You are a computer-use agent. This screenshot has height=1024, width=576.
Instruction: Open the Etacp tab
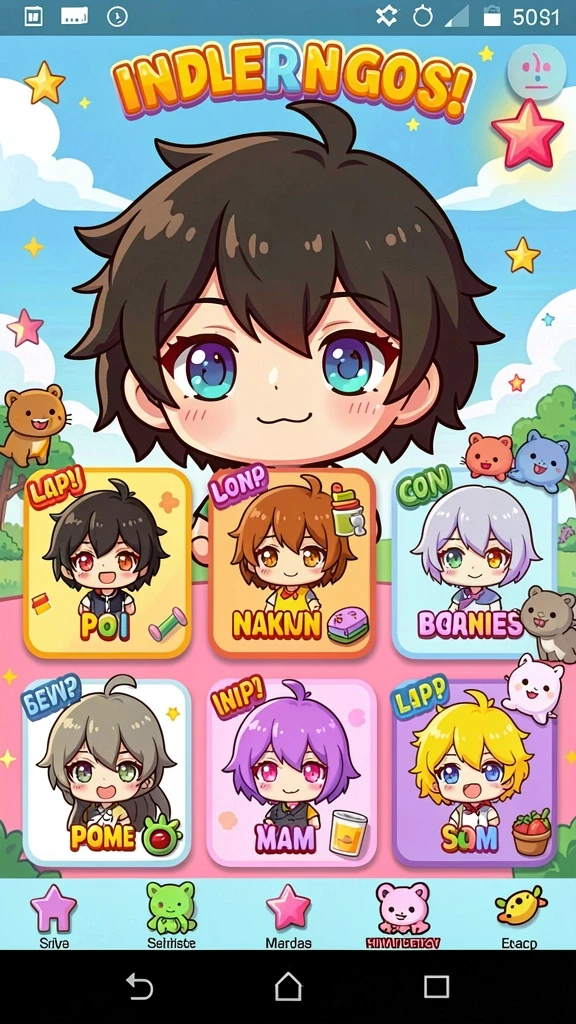point(520,916)
